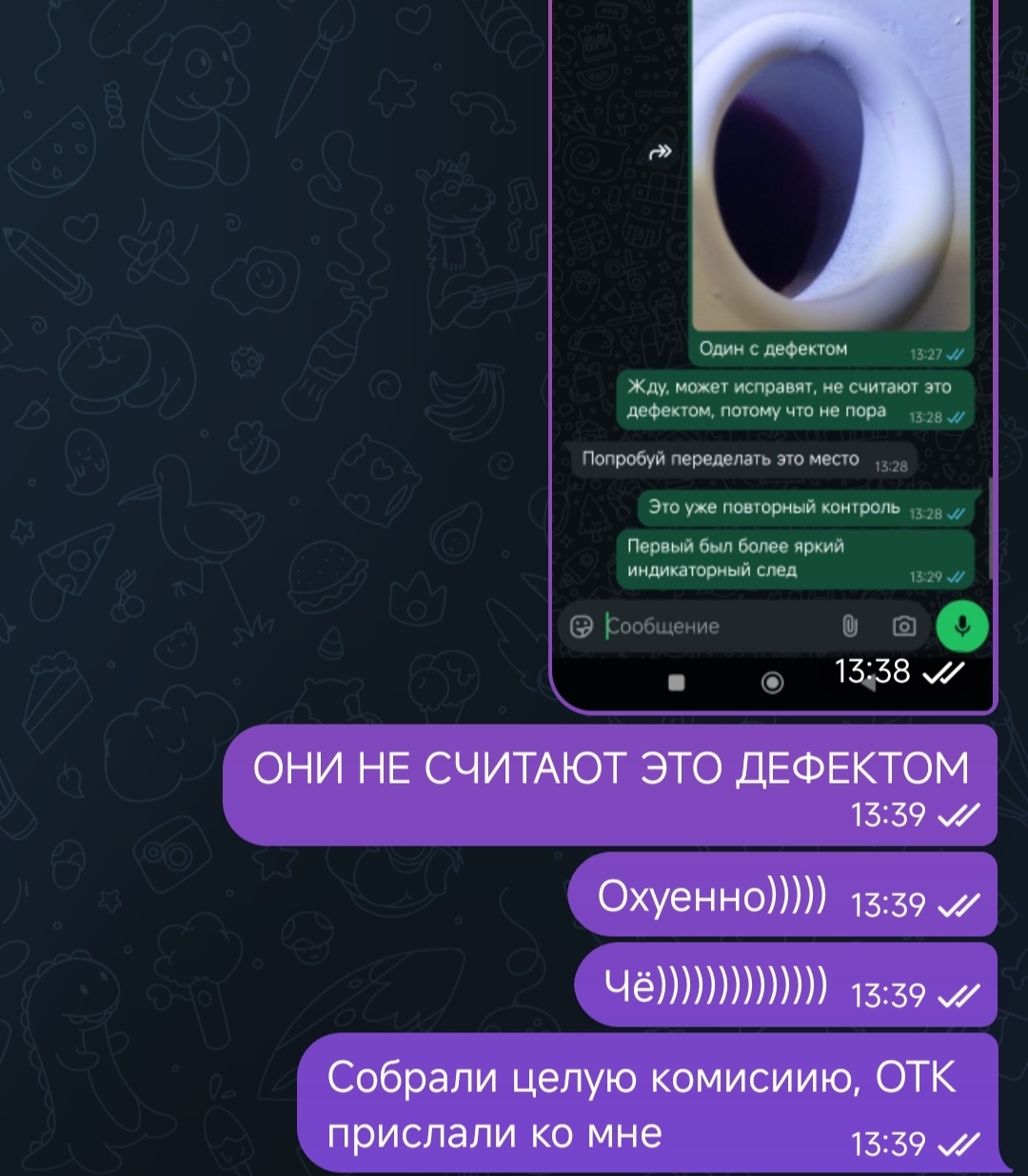The width and height of the screenshot is (1028, 1176).
Task: Select the message about комиссию and ОТК
Action: [647, 1103]
